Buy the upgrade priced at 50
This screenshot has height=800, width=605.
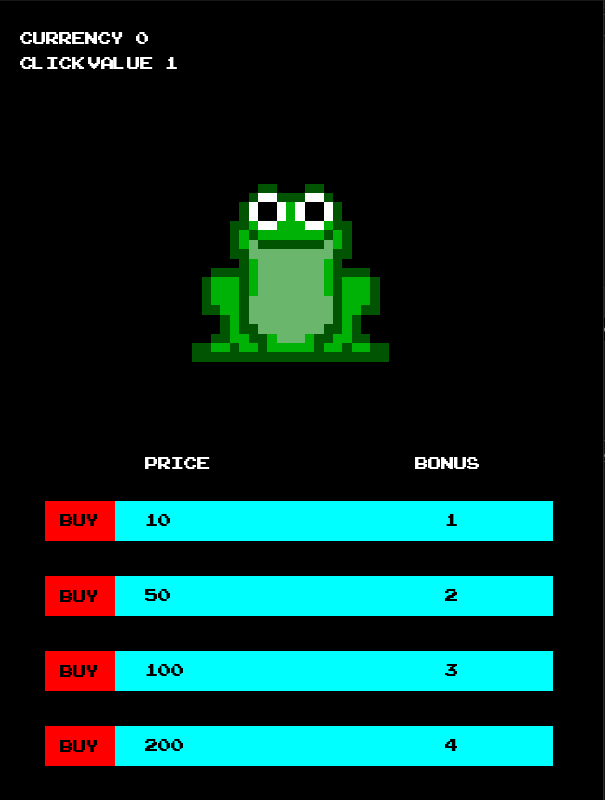80,596
